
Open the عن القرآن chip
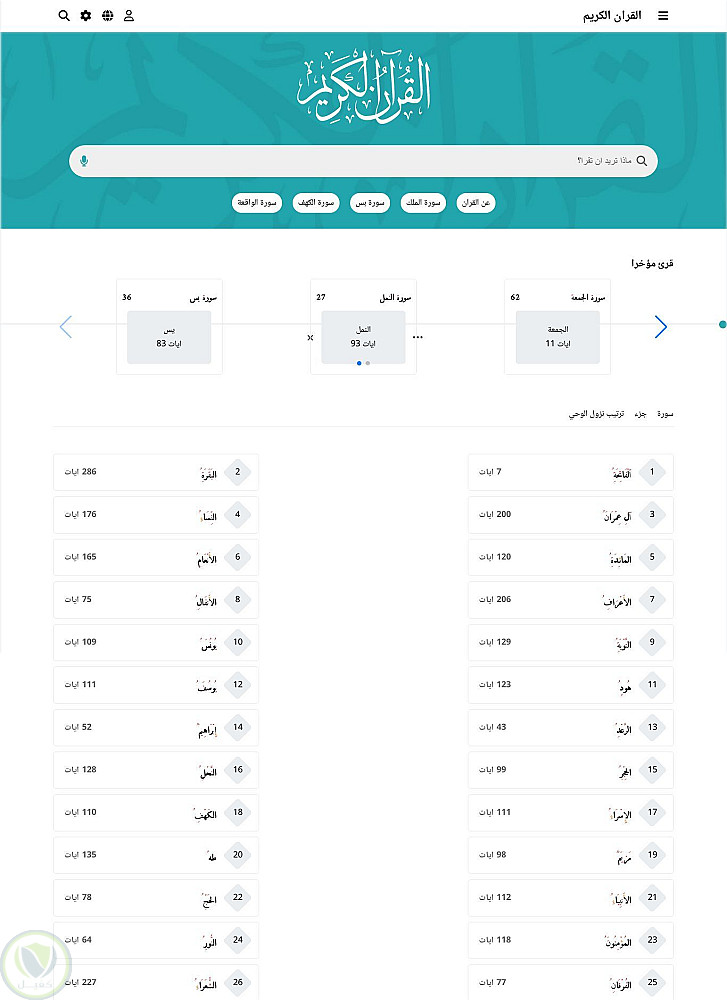476,203
